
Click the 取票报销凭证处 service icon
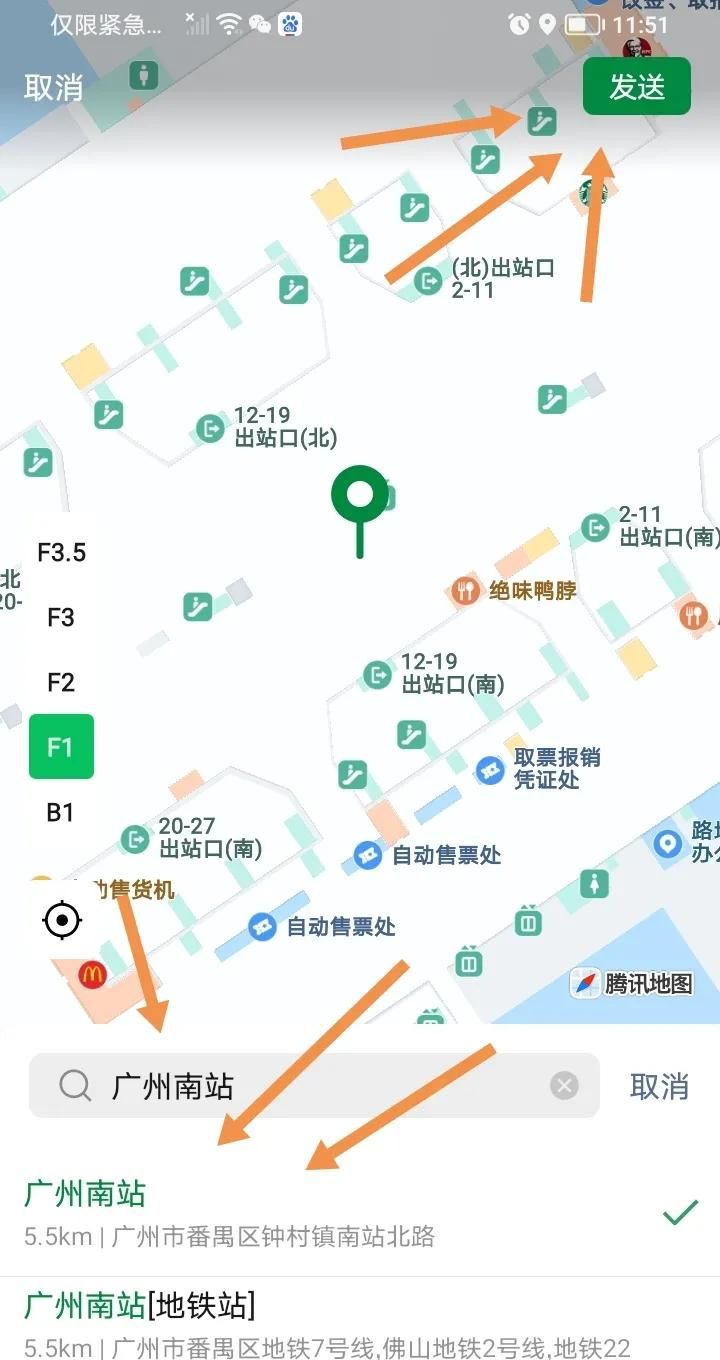pos(489,771)
